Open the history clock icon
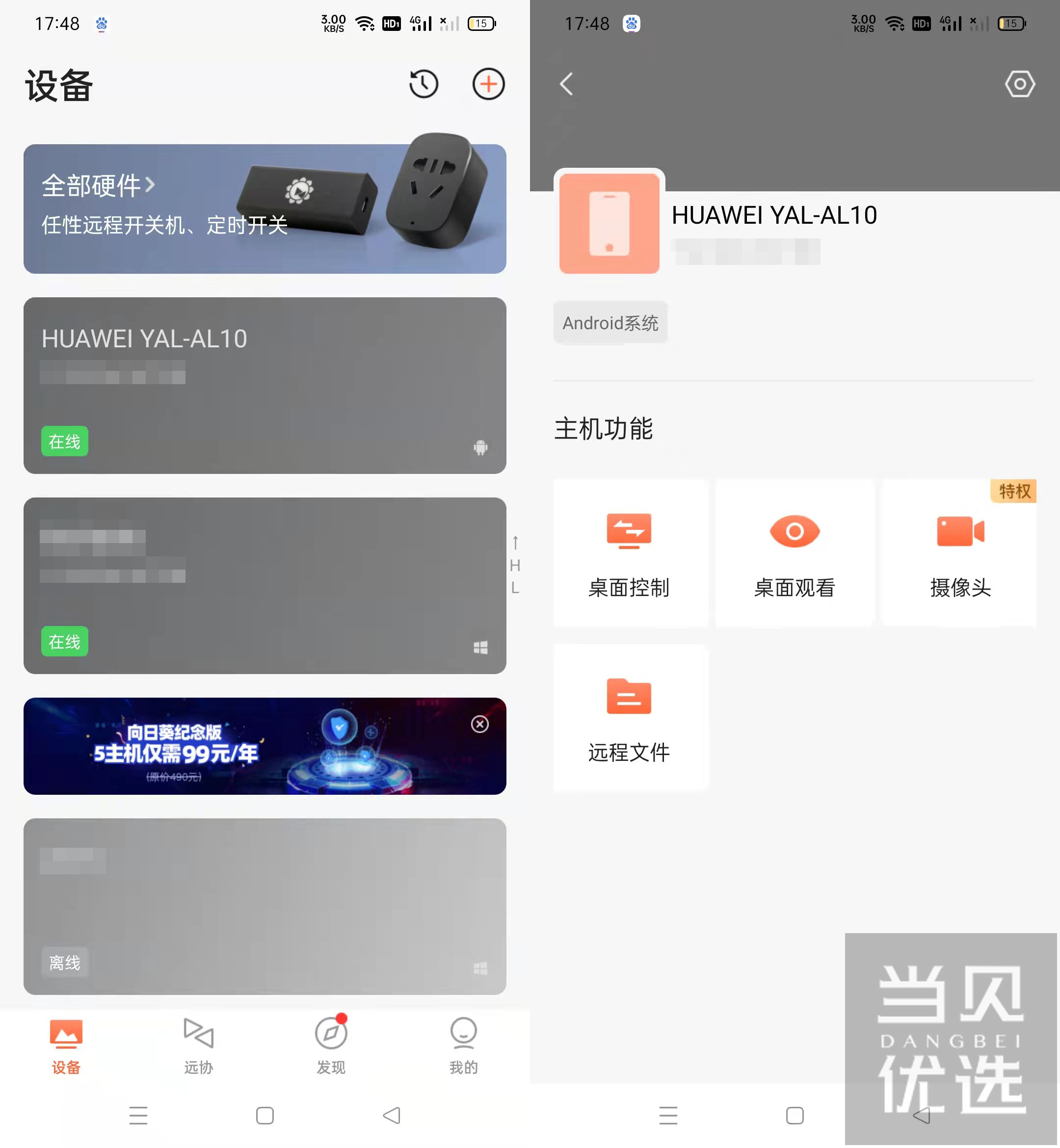The height and width of the screenshot is (1148, 1060). (x=424, y=84)
